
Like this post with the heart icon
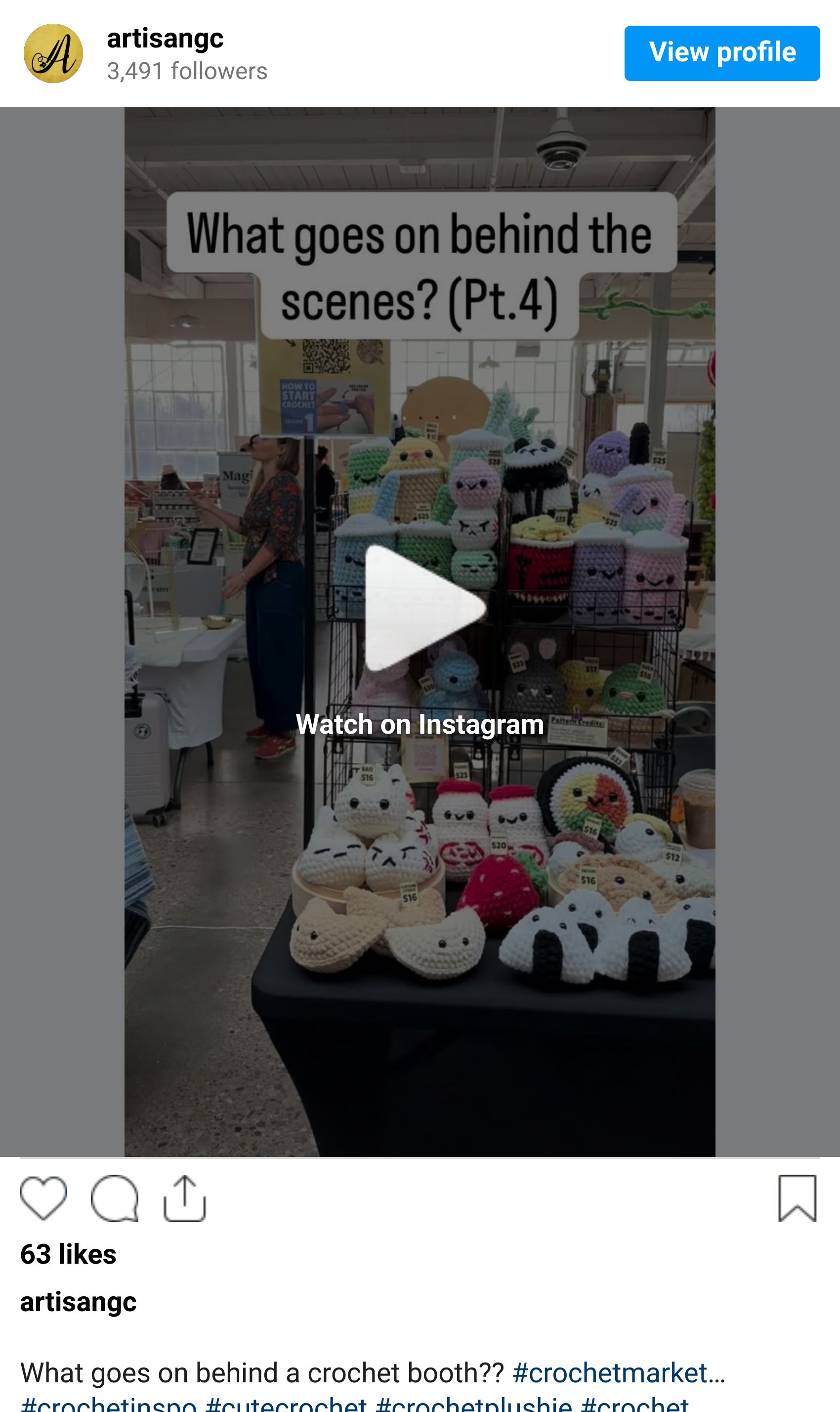click(x=43, y=1198)
